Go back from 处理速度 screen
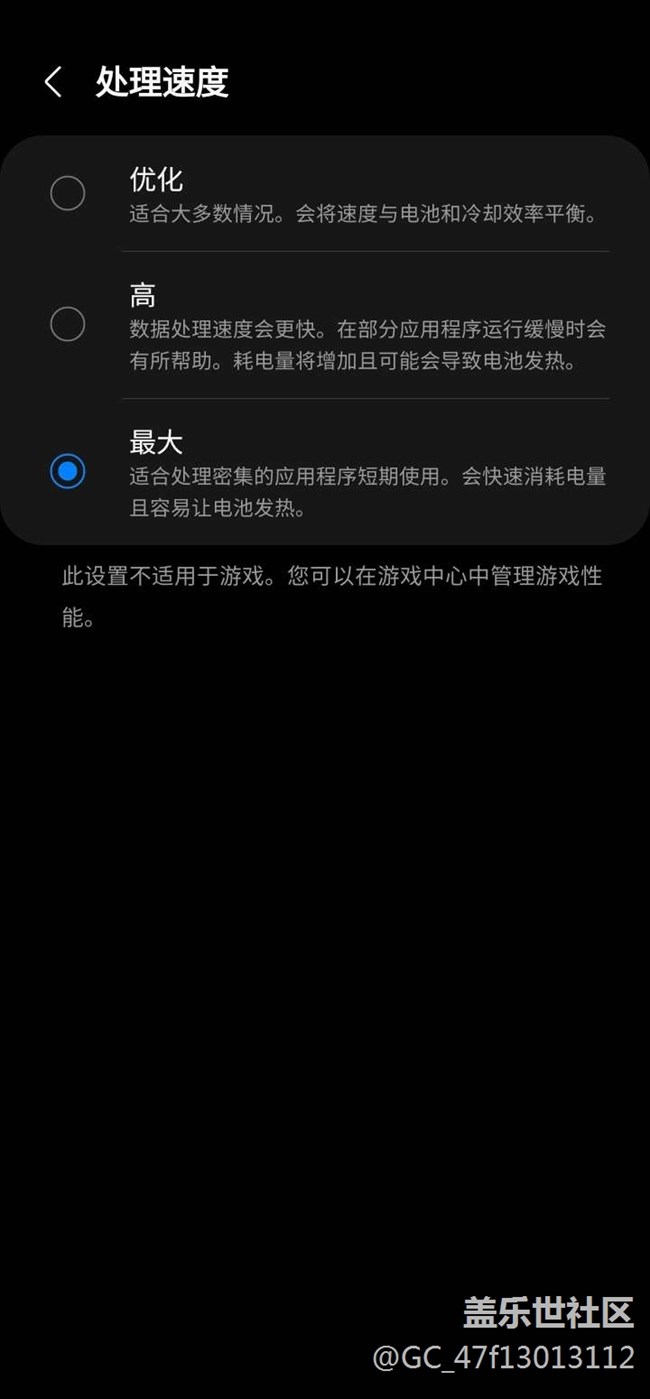The image size is (650, 1399). tap(54, 82)
